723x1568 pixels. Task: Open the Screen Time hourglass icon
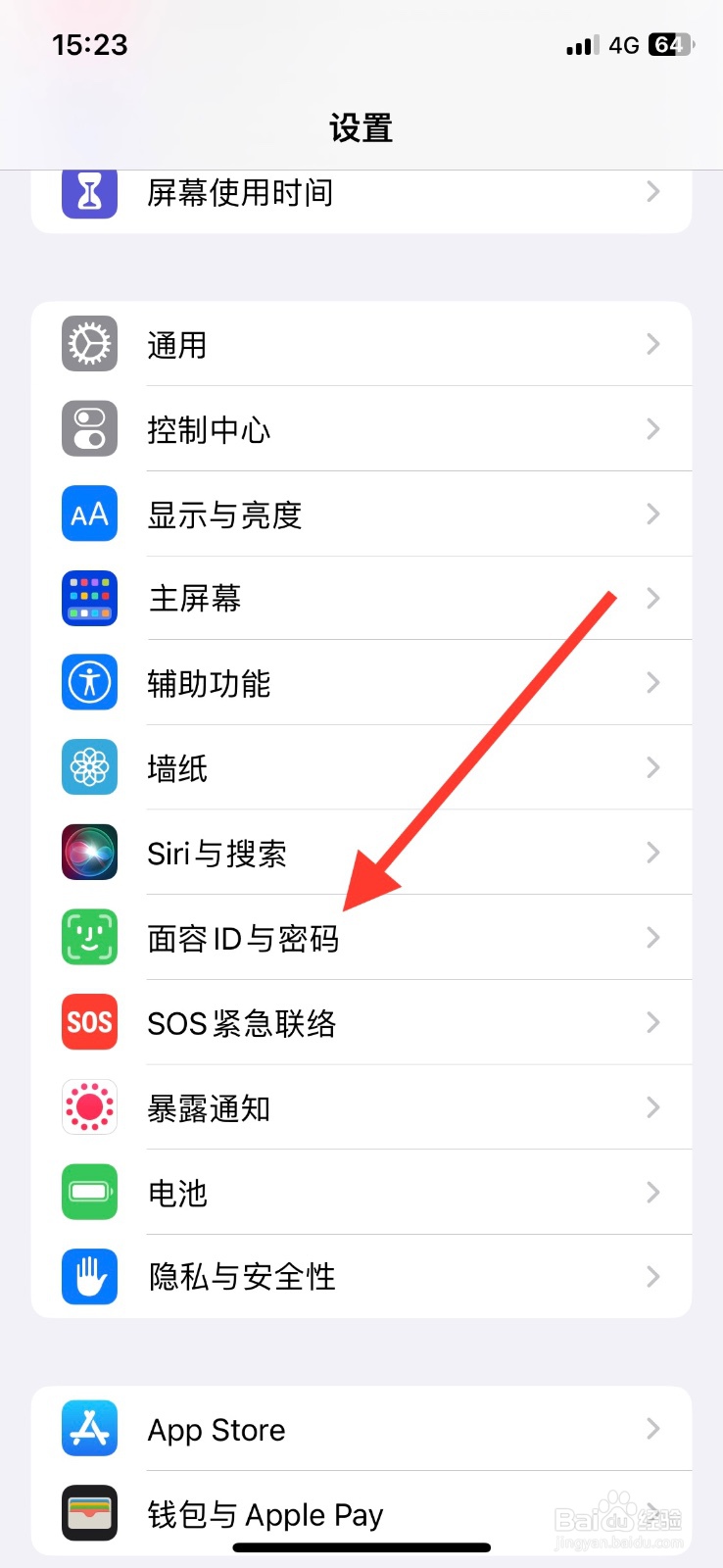[89, 192]
